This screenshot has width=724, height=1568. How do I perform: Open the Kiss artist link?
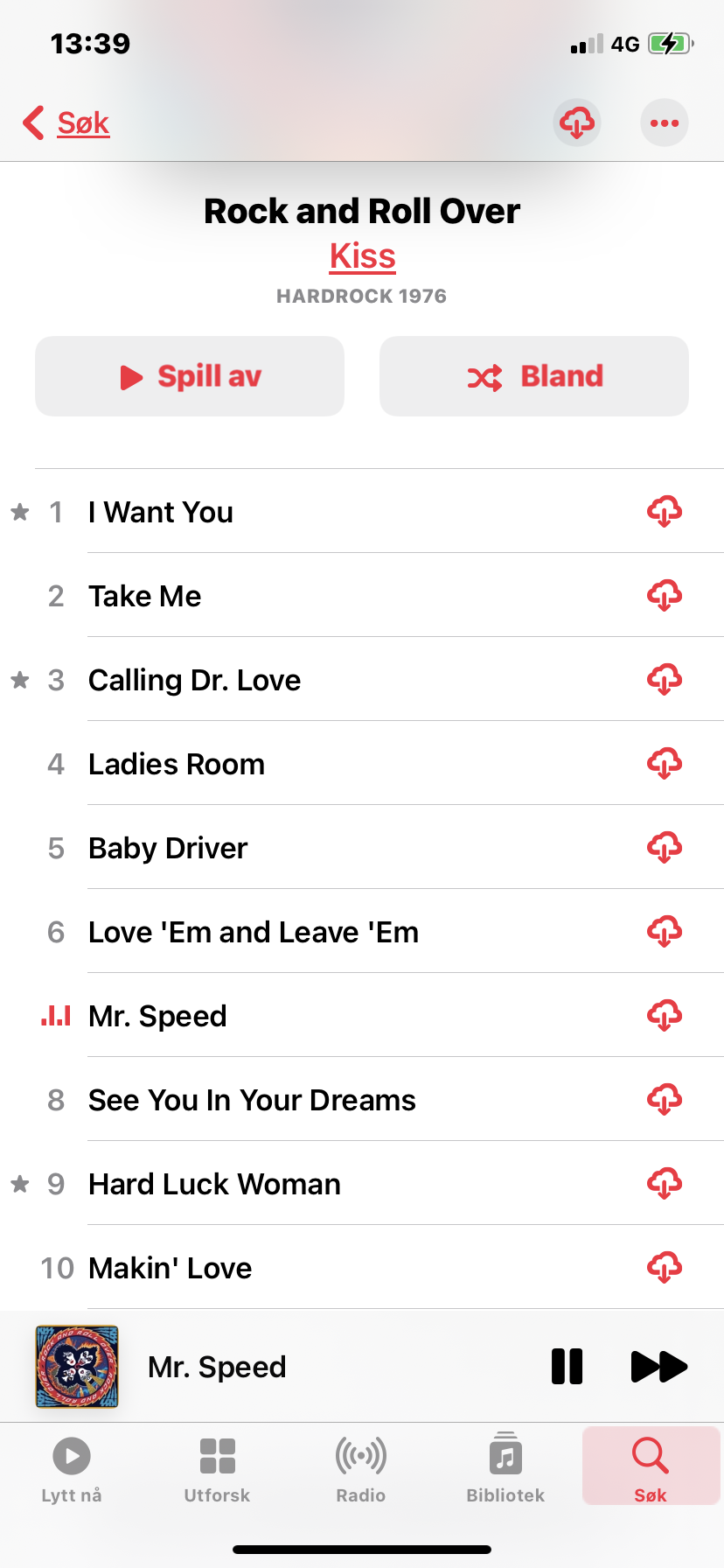[363, 256]
